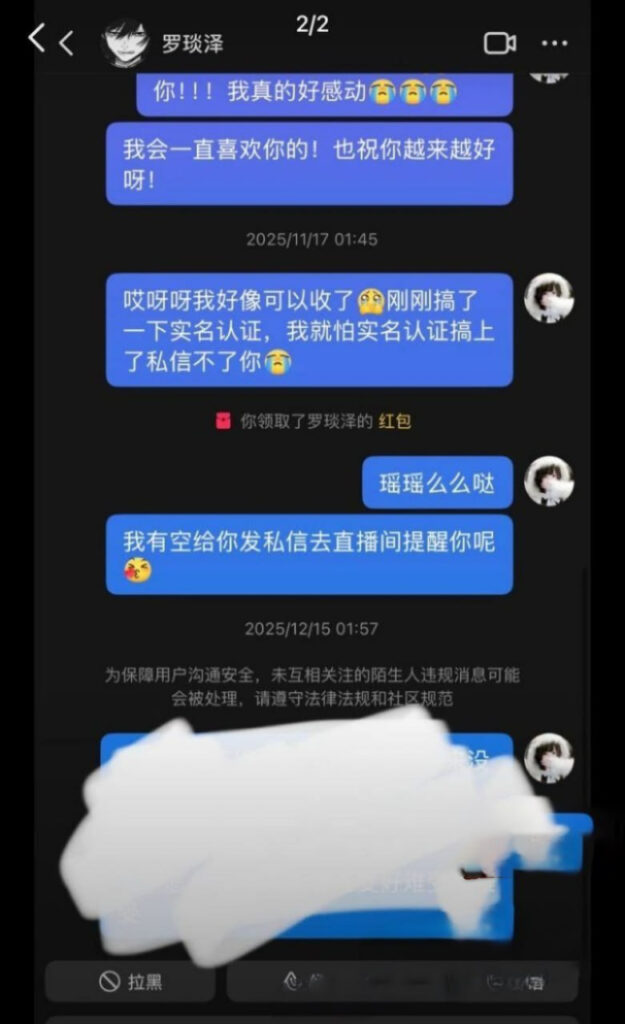Open 罗琰泽's profile from header avatar
Image resolution: width=625 pixels, height=1024 pixels.
126,43
